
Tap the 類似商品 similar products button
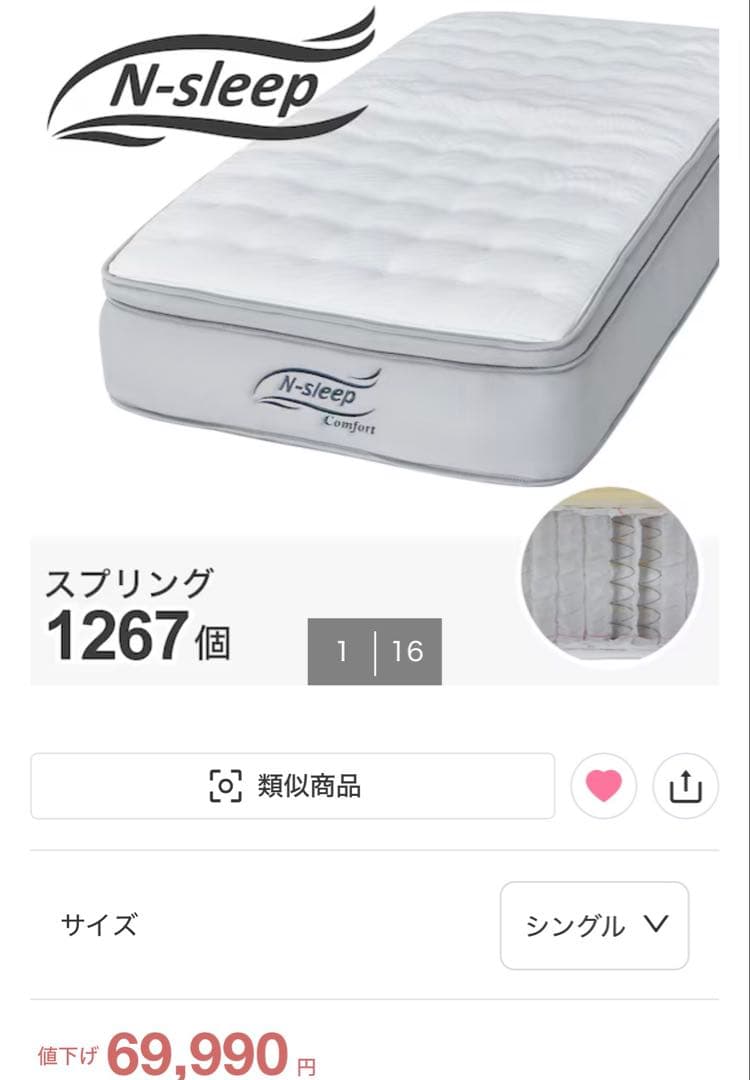[x=292, y=786]
